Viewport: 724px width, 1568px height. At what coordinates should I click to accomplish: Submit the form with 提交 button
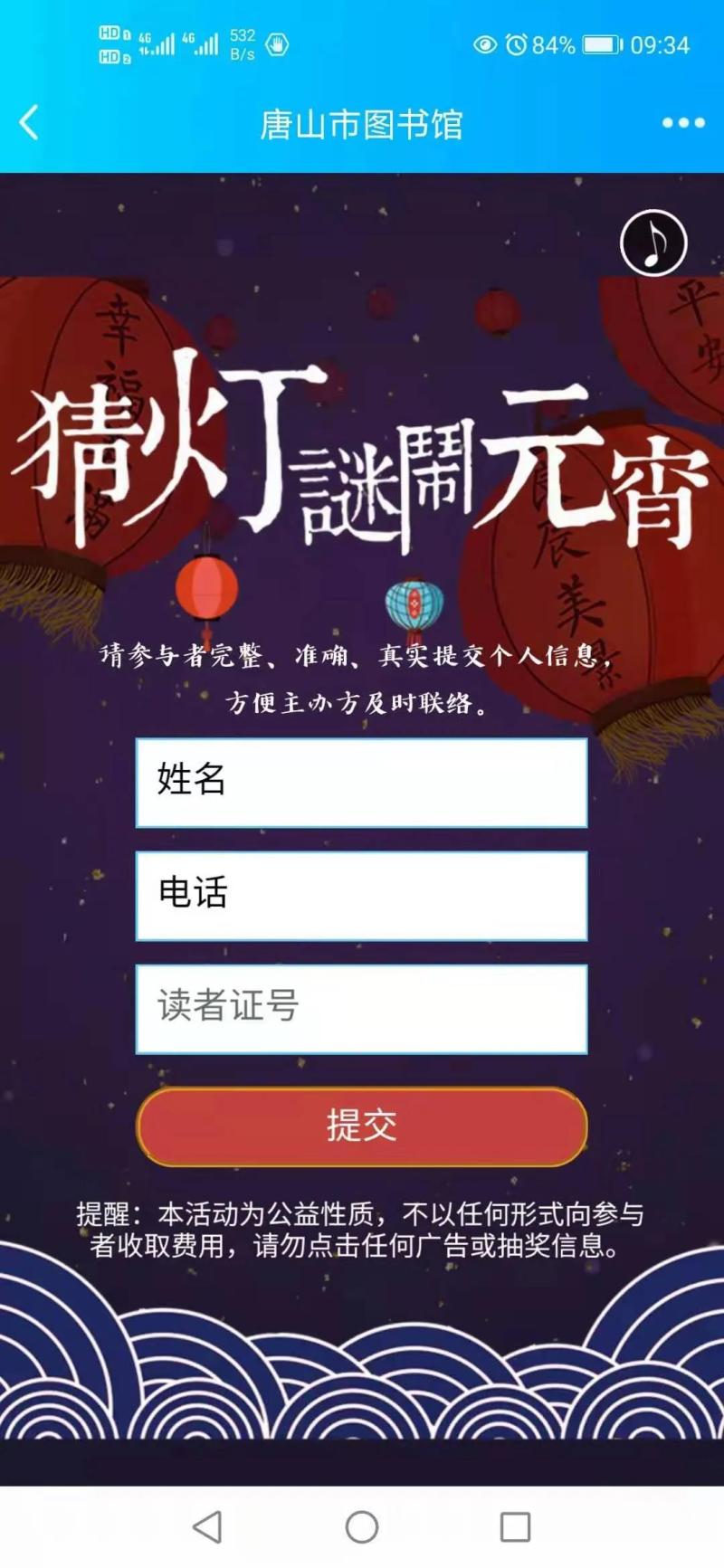(x=362, y=1126)
